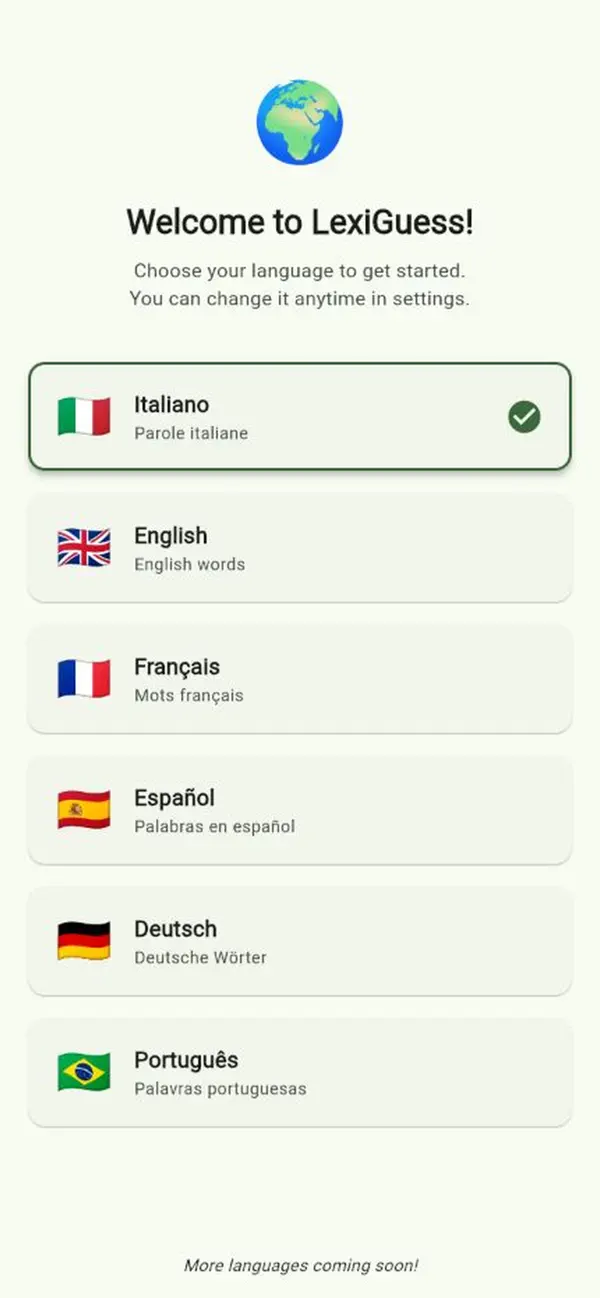The image size is (600, 1298).
Task: Select the Italiano language option
Action: (x=300, y=416)
